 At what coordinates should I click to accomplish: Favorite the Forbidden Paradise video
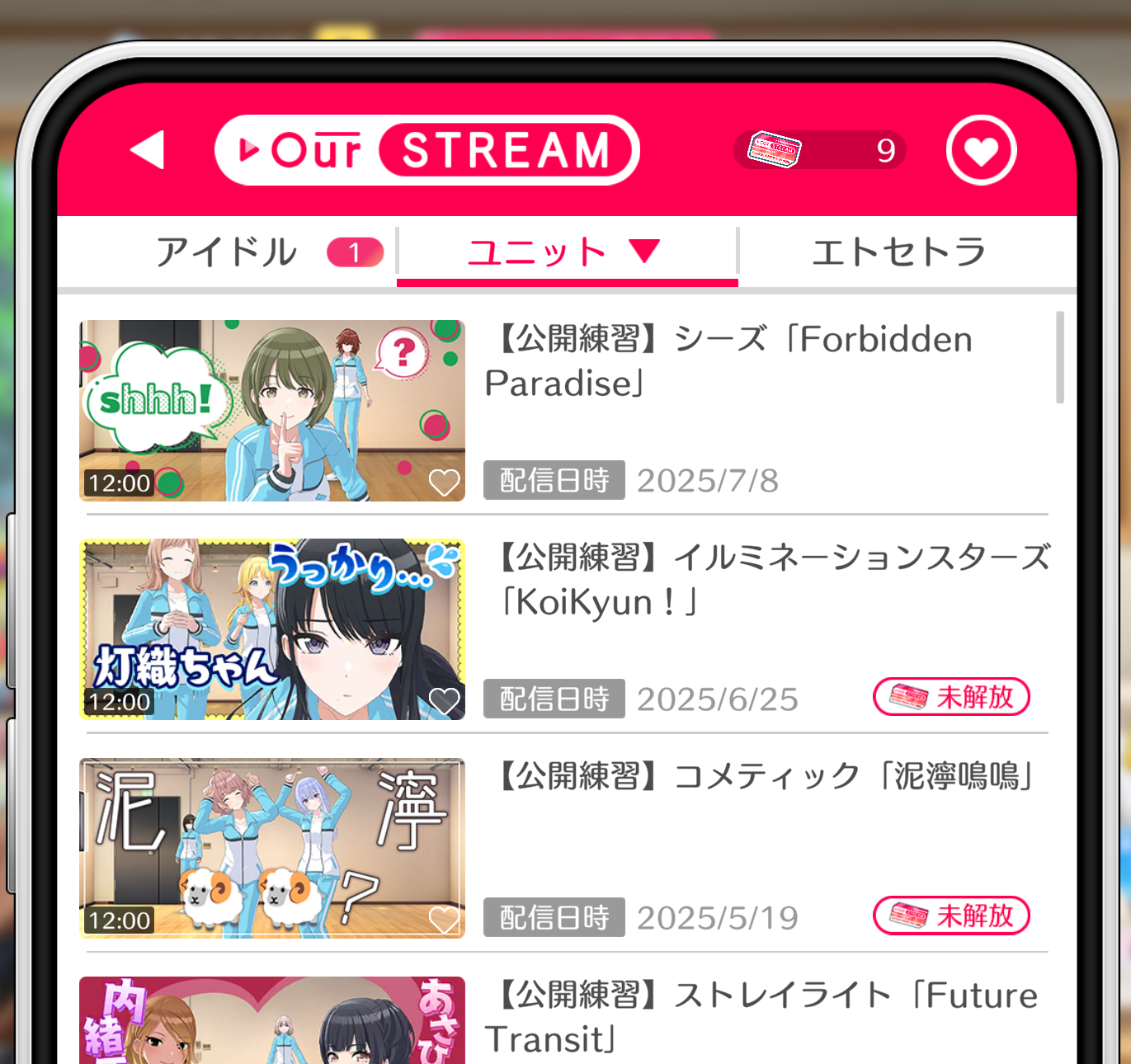[x=444, y=483]
